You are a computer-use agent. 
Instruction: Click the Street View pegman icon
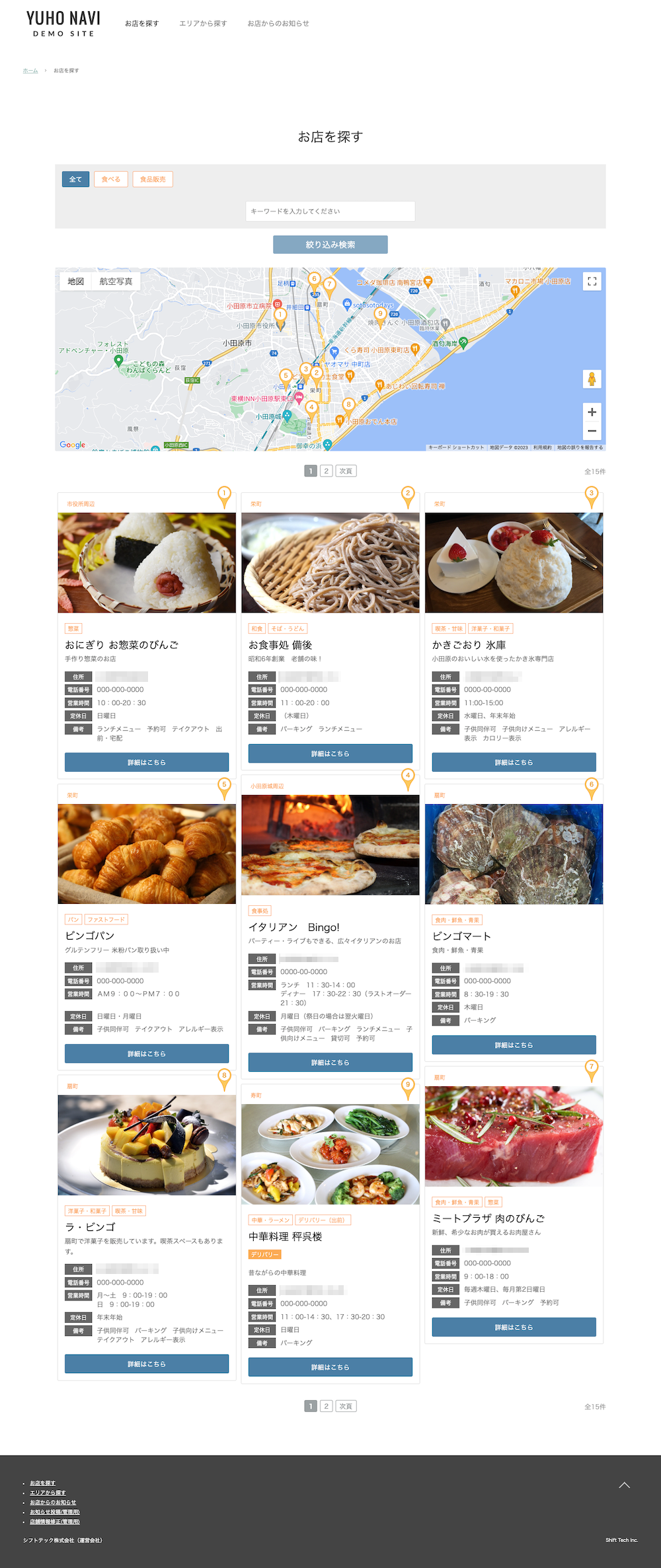(592, 379)
